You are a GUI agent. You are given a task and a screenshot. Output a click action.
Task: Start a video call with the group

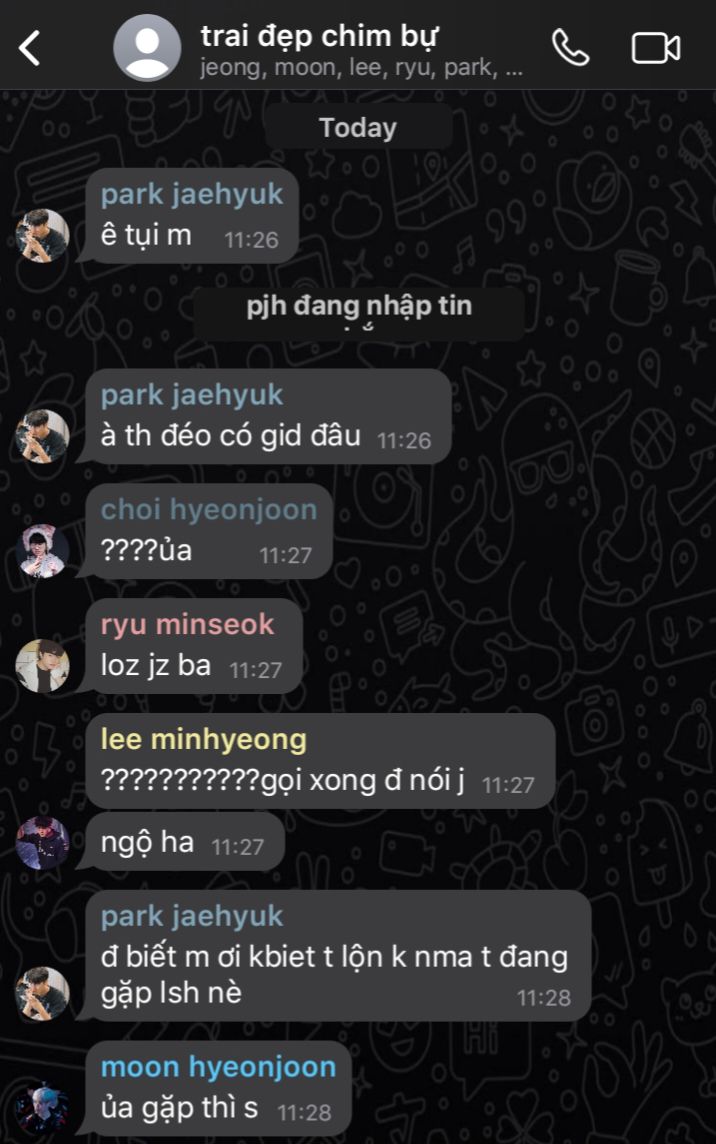coord(656,47)
